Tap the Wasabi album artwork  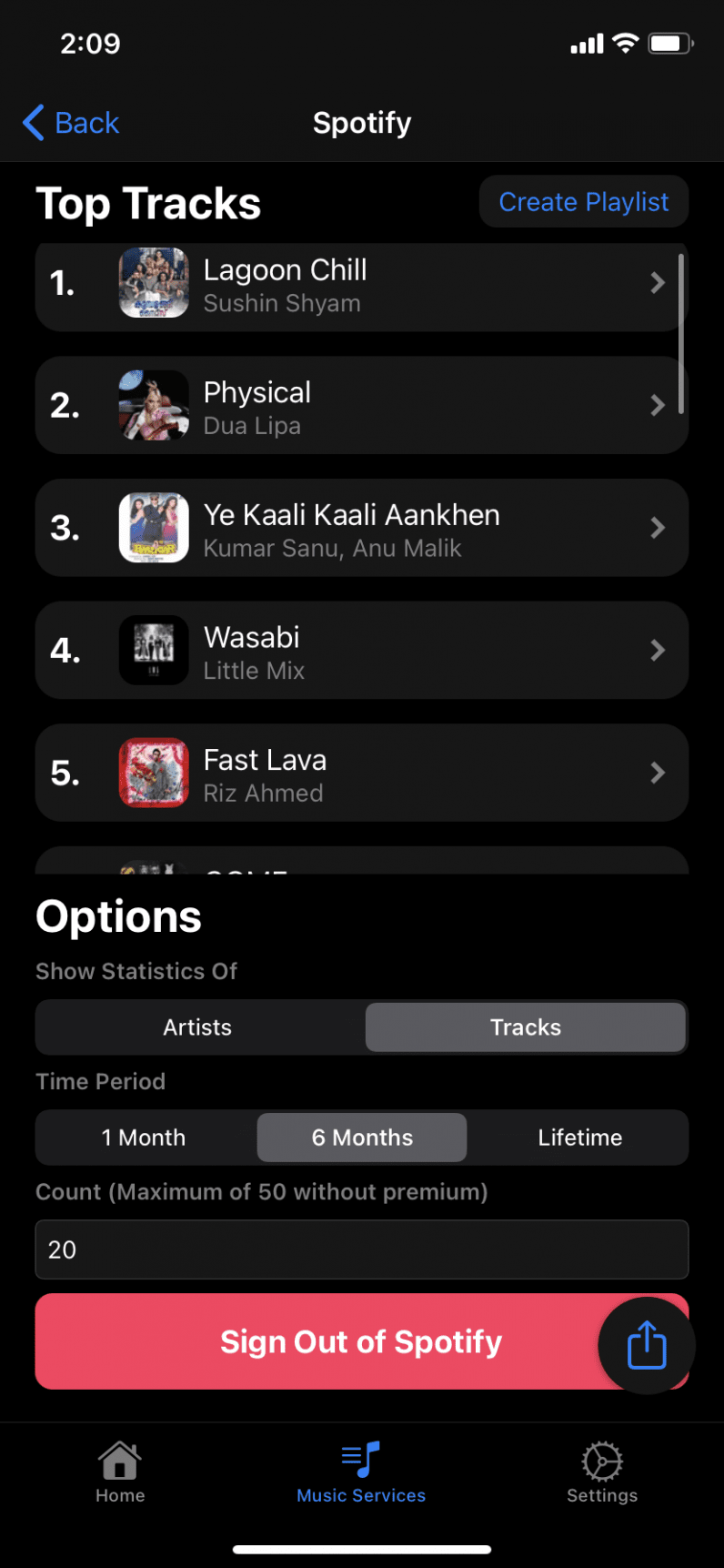[153, 650]
